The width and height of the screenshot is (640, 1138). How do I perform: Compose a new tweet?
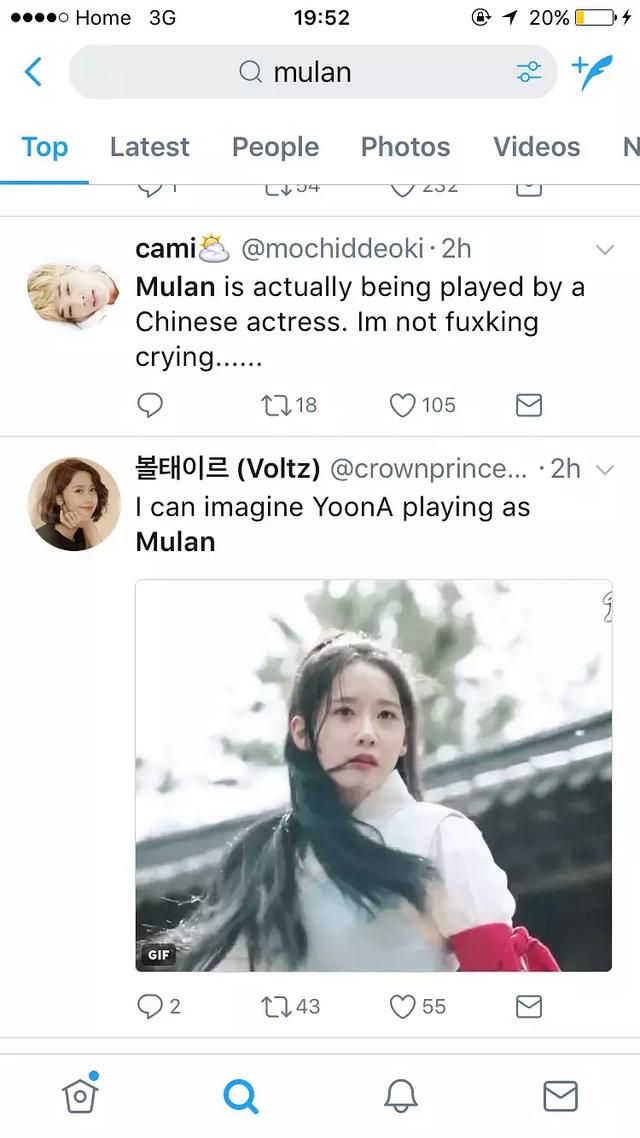(592, 72)
